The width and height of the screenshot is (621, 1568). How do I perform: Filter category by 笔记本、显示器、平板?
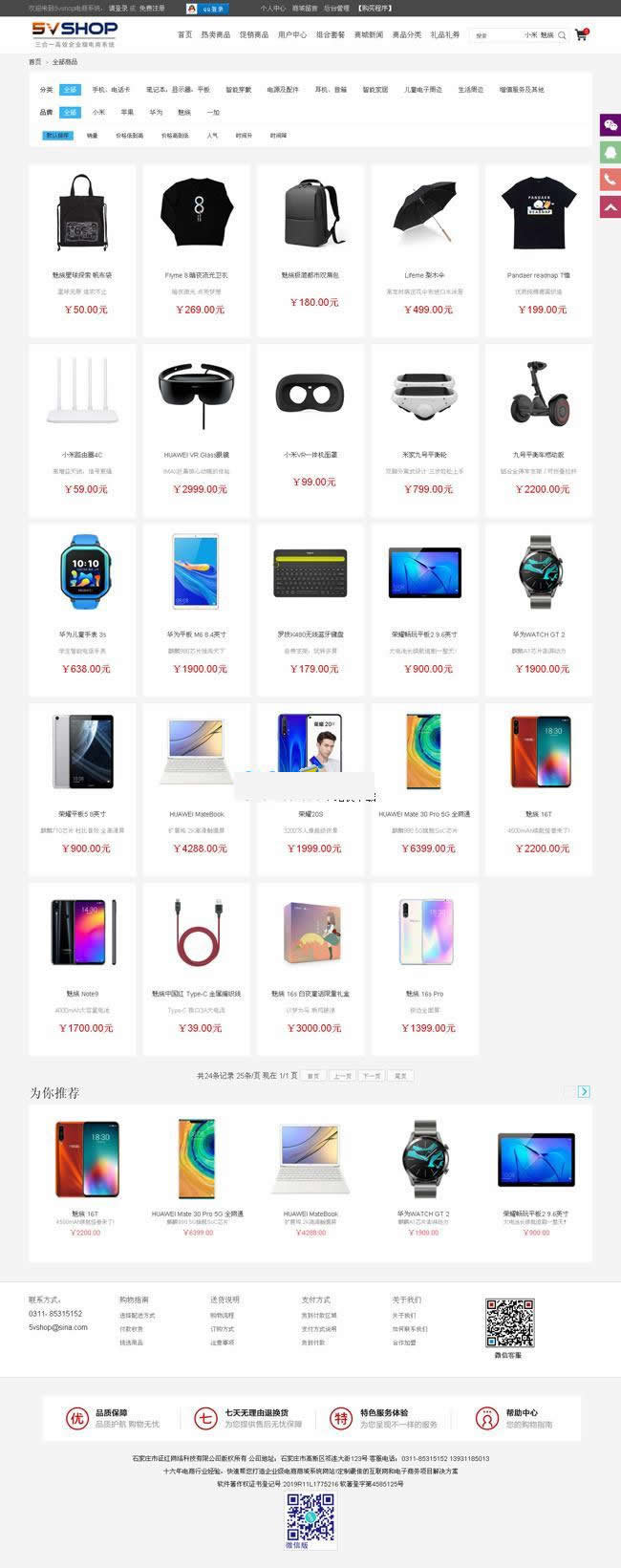[178, 90]
